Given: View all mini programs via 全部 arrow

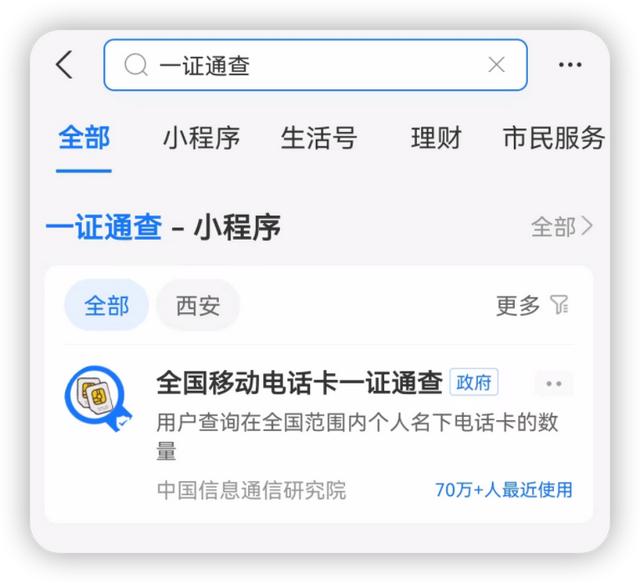Looking at the screenshot, I should coord(561,227).
